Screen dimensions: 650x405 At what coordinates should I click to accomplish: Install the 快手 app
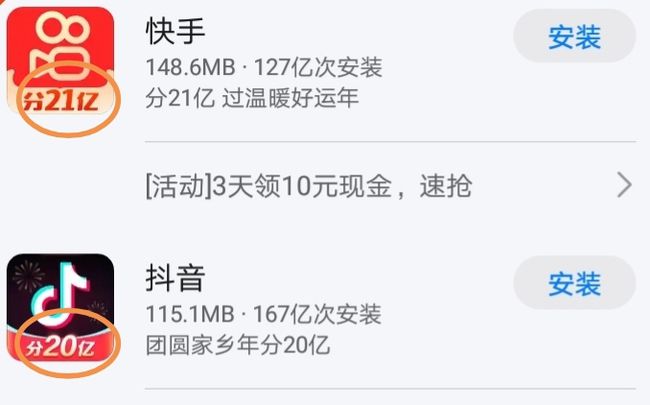click(x=574, y=38)
